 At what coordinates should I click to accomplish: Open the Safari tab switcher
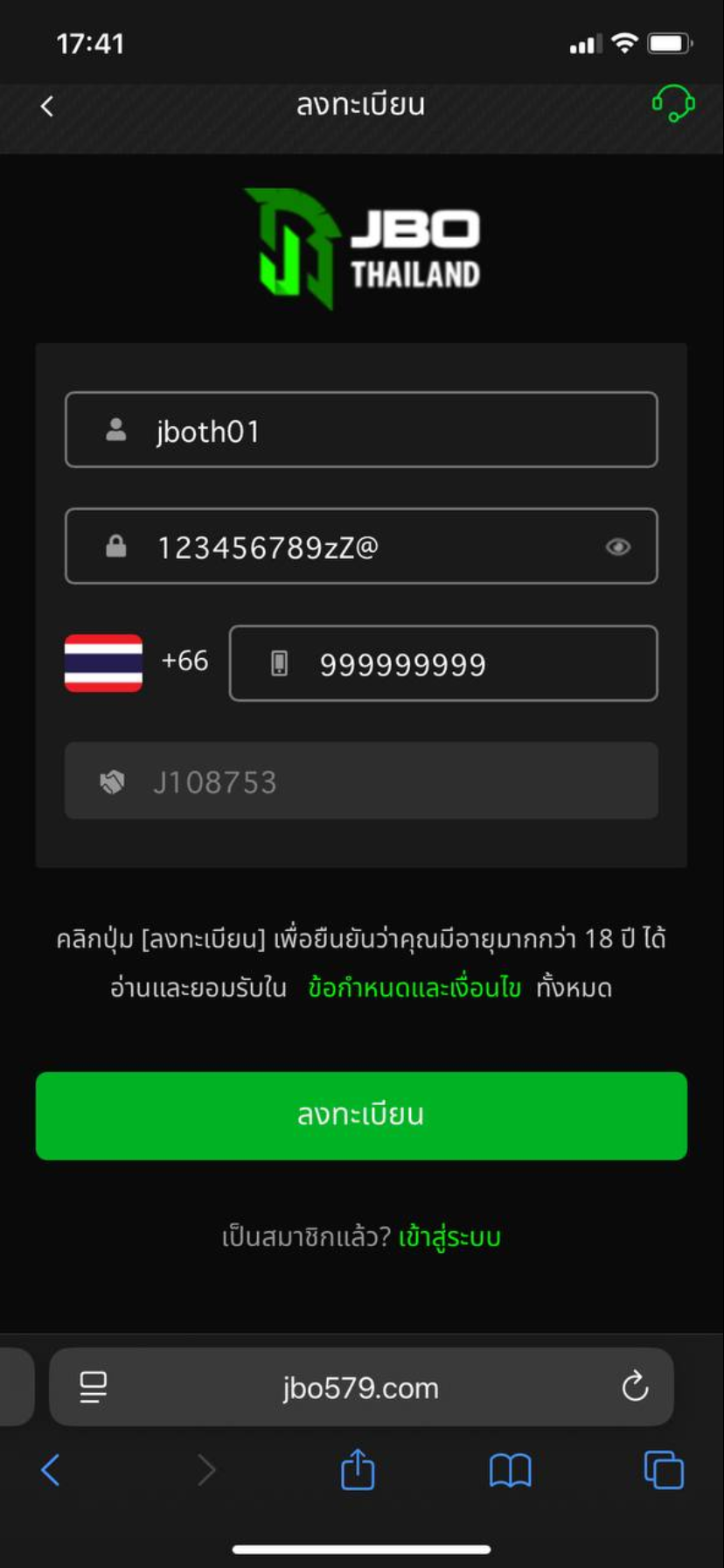(x=665, y=1470)
